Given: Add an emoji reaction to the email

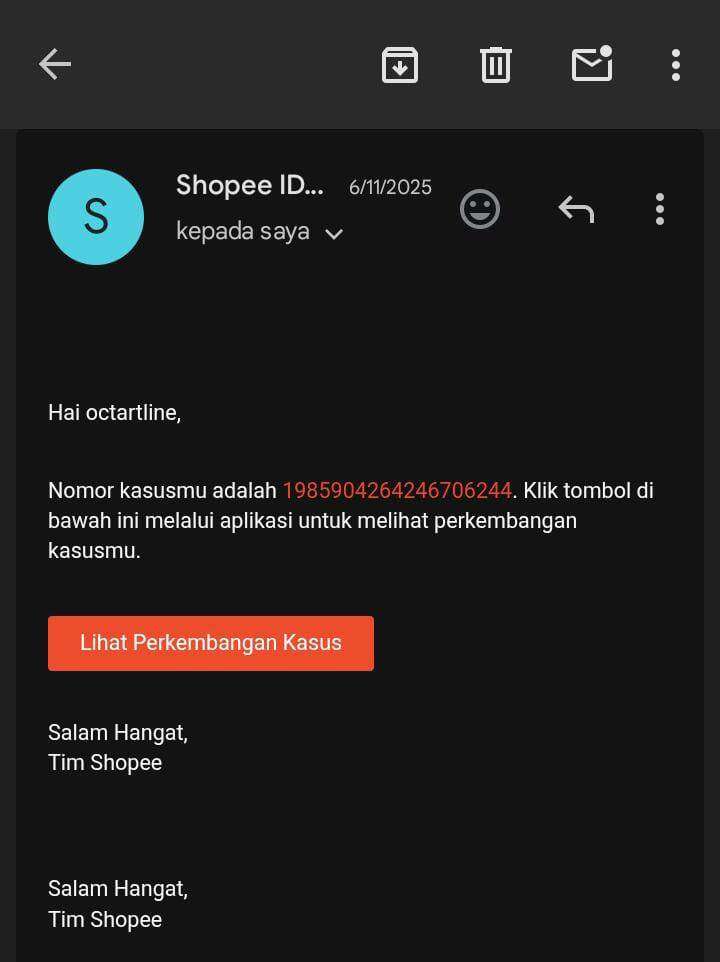Looking at the screenshot, I should click(480, 209).
